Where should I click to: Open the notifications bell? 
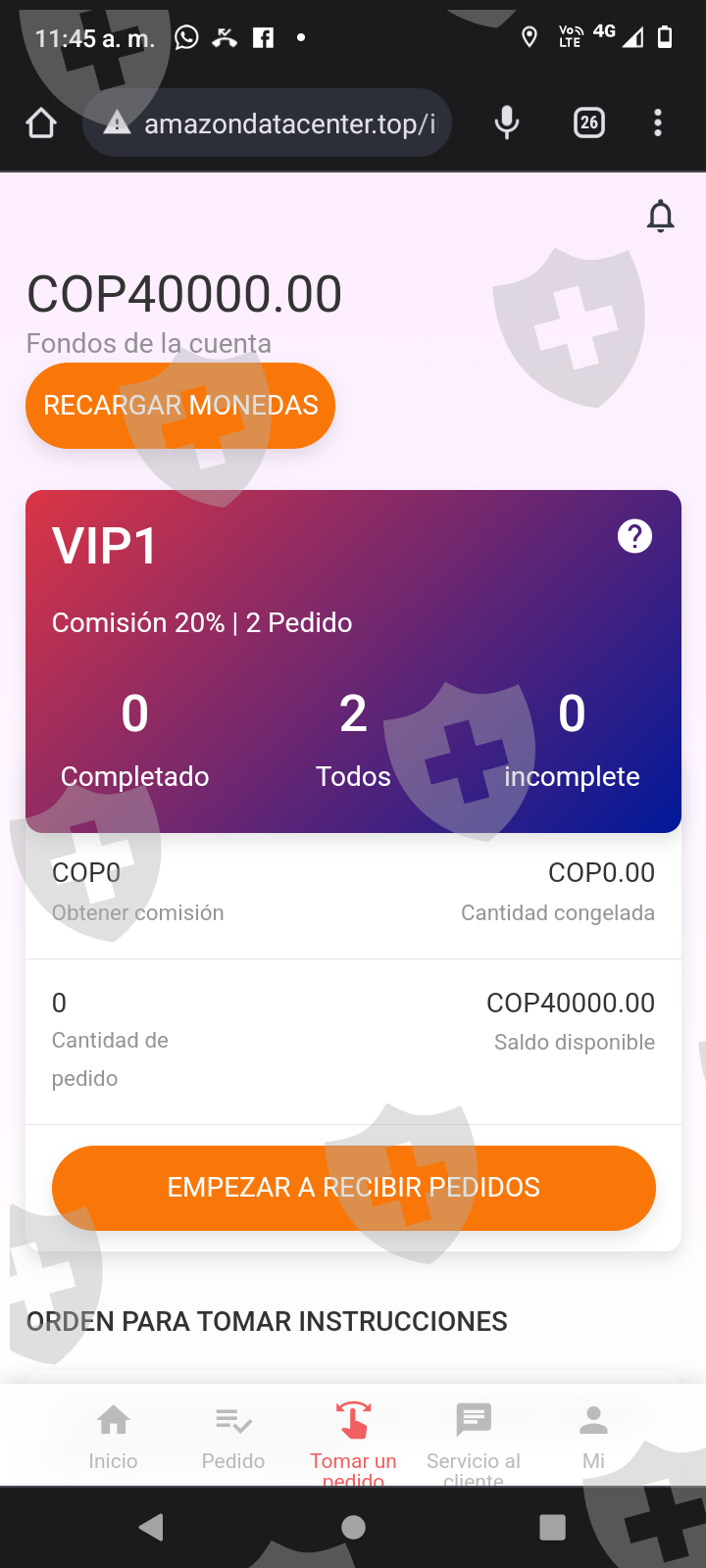[661, 216]
